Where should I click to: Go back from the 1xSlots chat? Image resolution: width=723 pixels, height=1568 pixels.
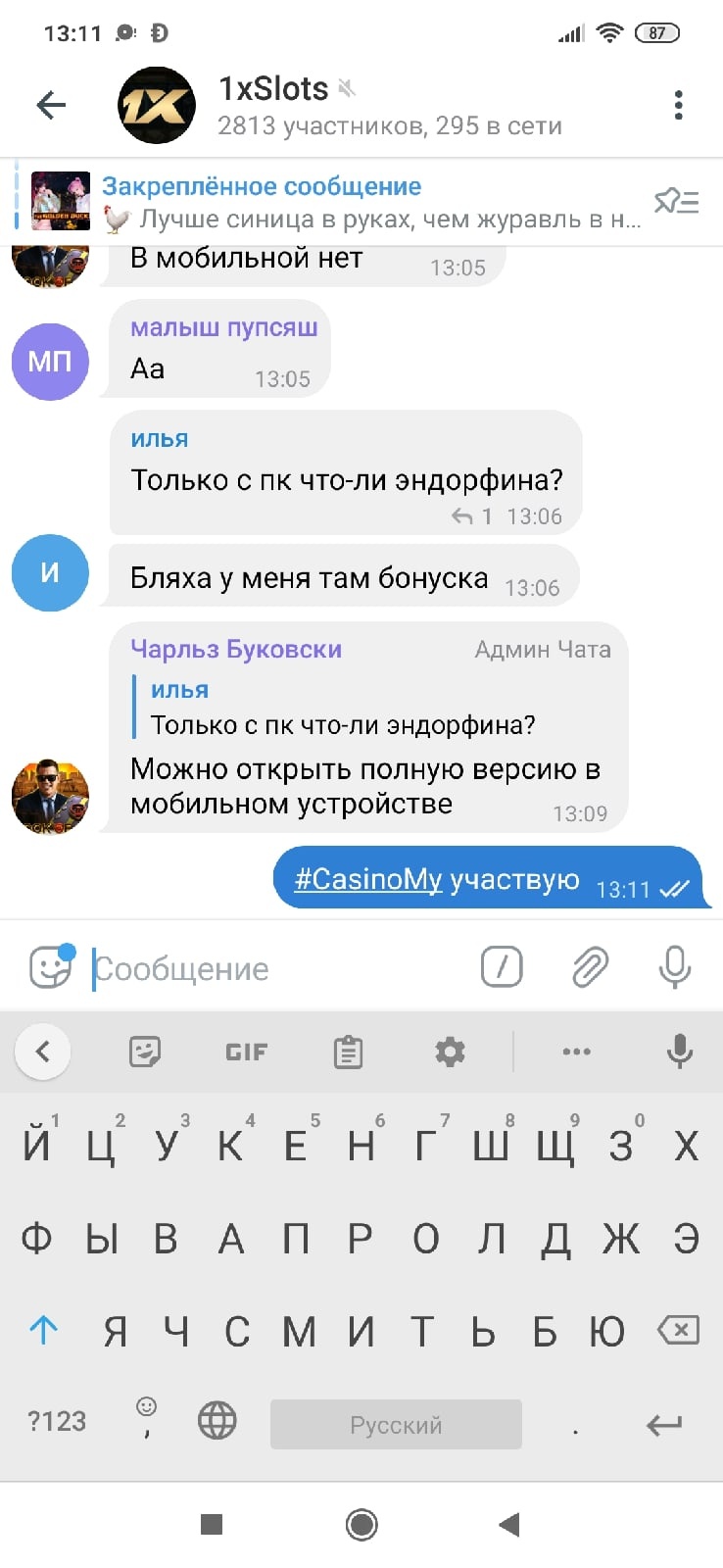point(51,105)
